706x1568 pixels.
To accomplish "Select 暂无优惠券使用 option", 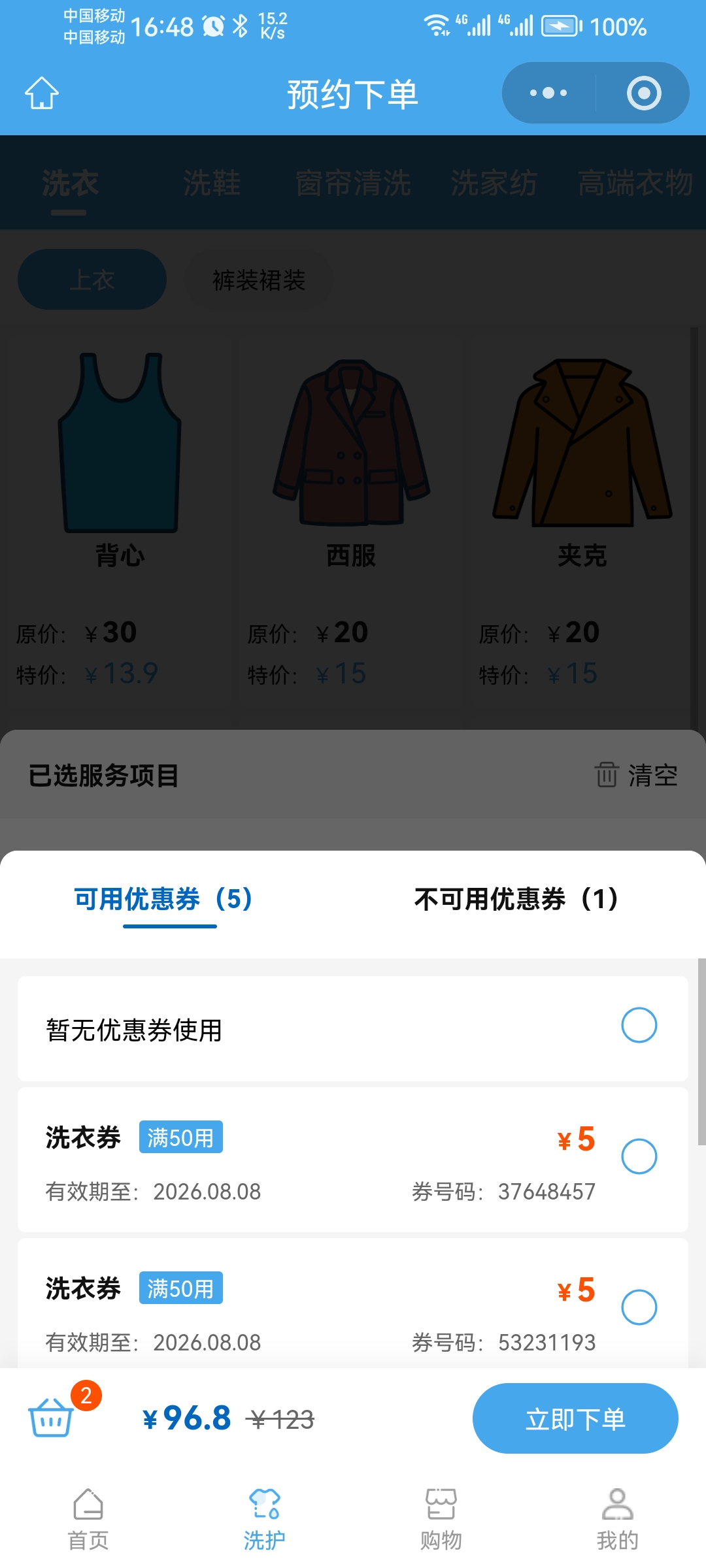I will point(639,1025).
